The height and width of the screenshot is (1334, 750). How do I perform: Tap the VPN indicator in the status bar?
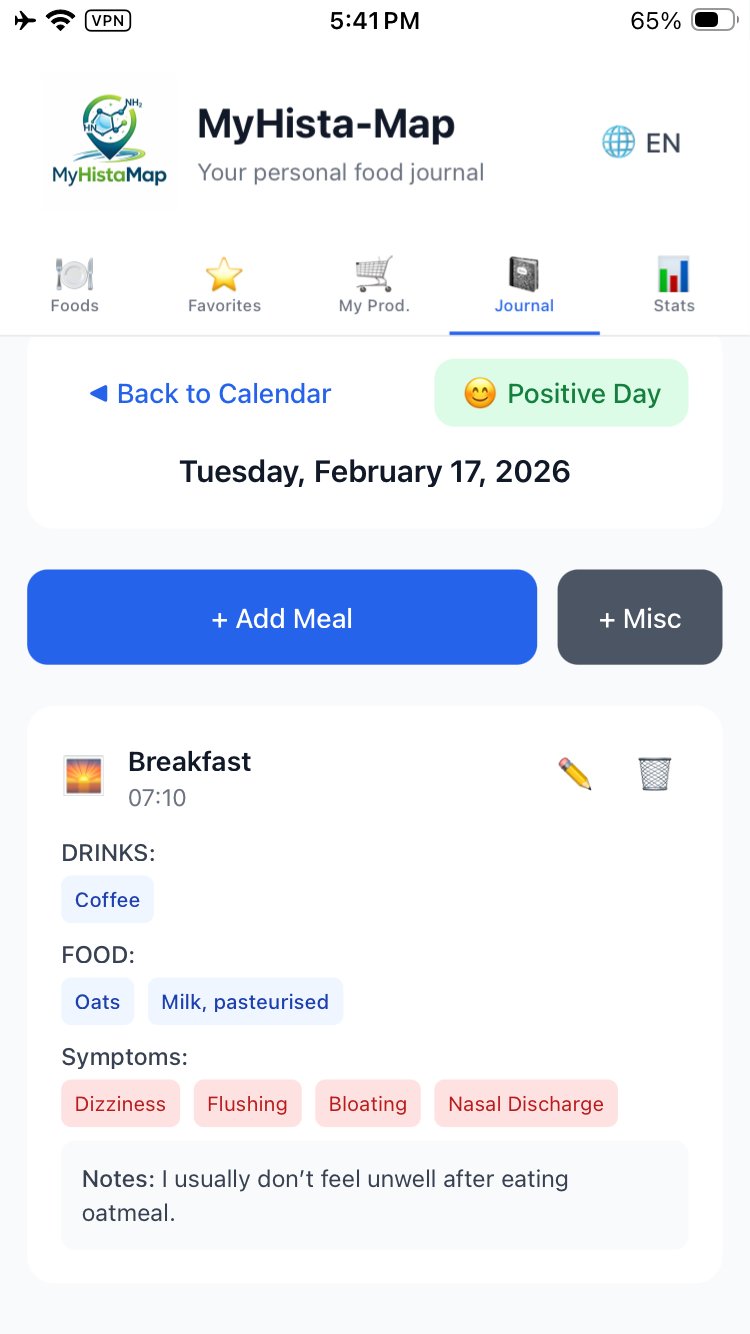pos(107,20)
